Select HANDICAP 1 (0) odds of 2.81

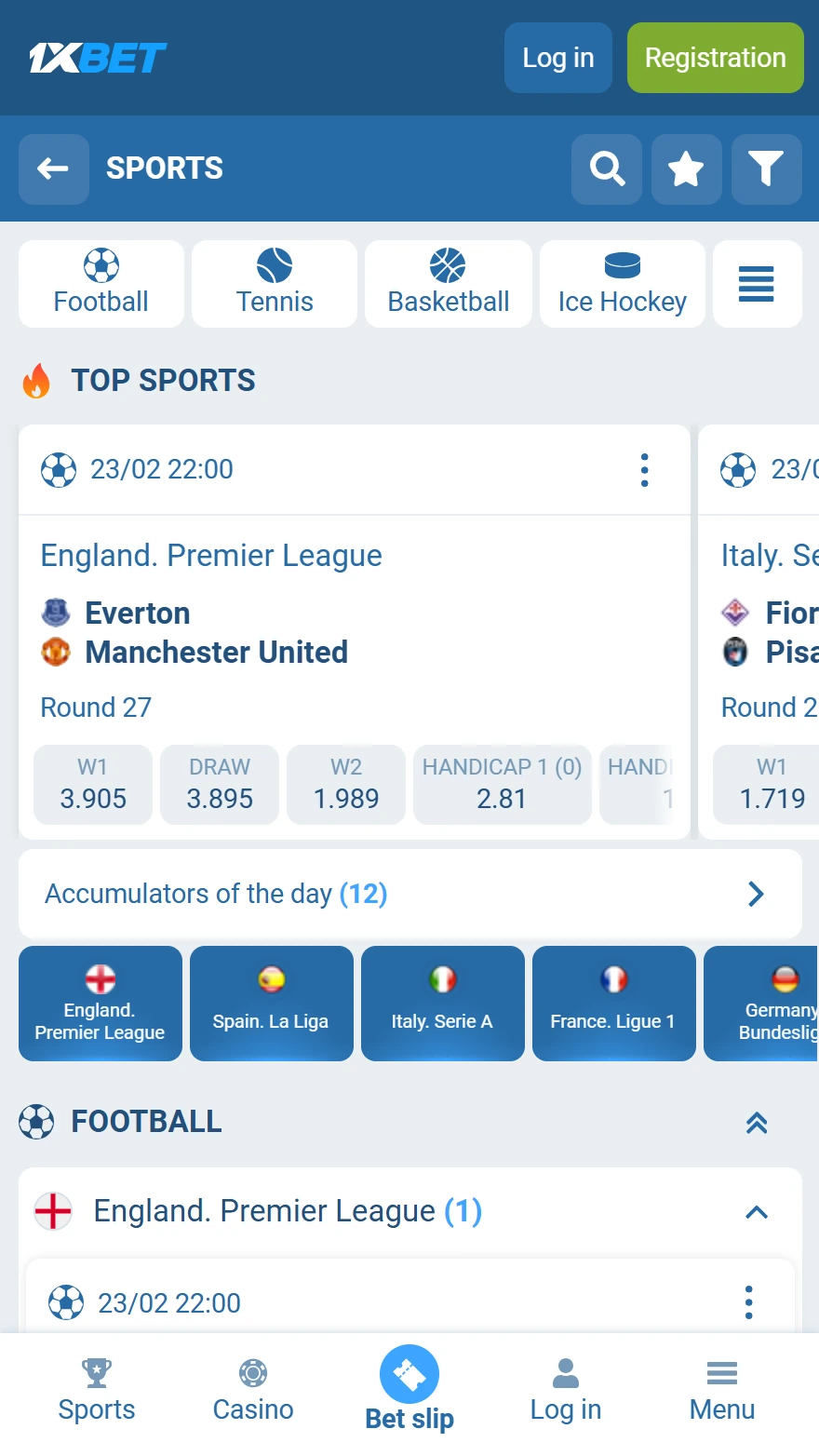(502, 784)
